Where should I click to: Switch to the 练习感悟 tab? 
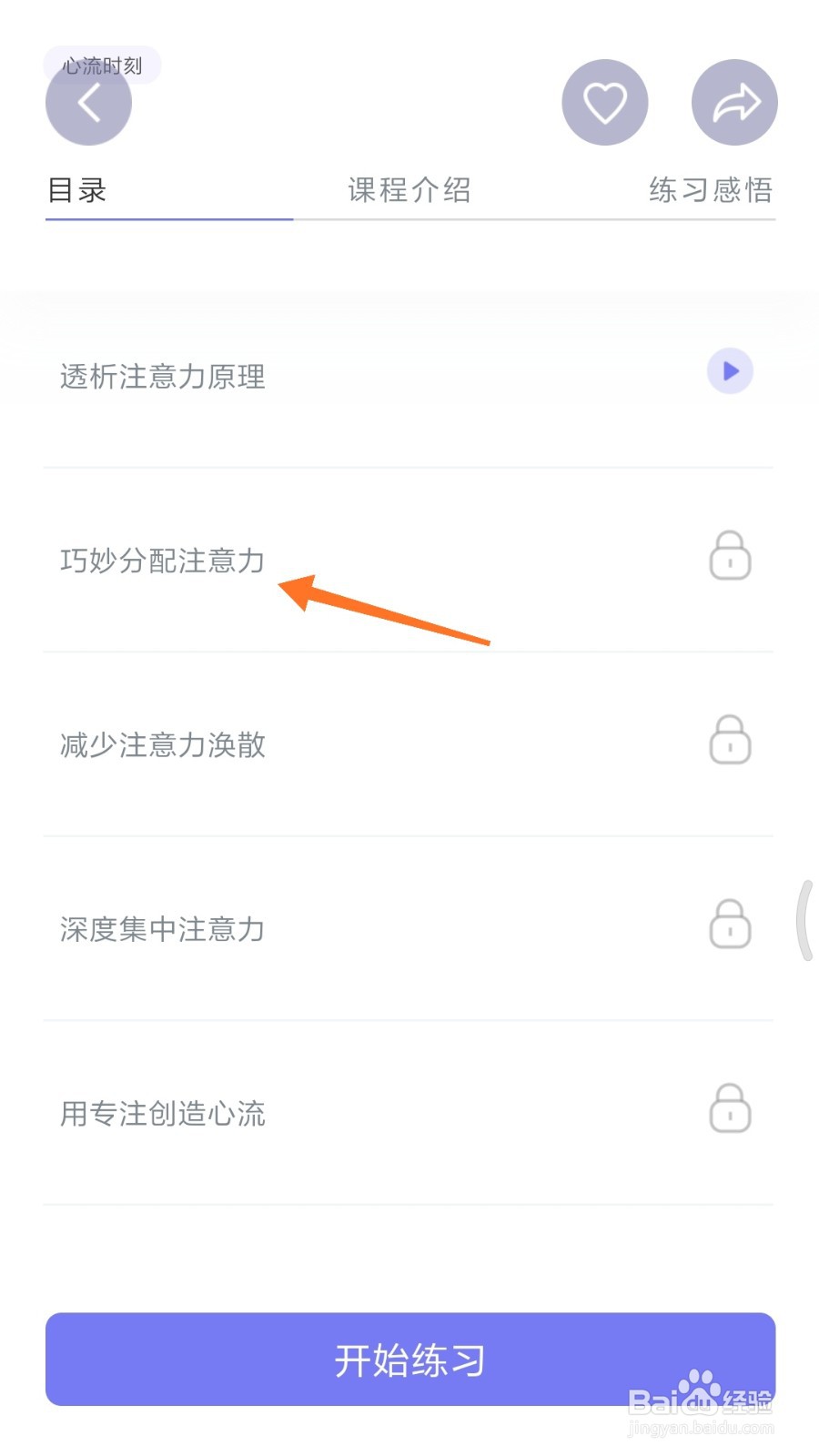711,190
